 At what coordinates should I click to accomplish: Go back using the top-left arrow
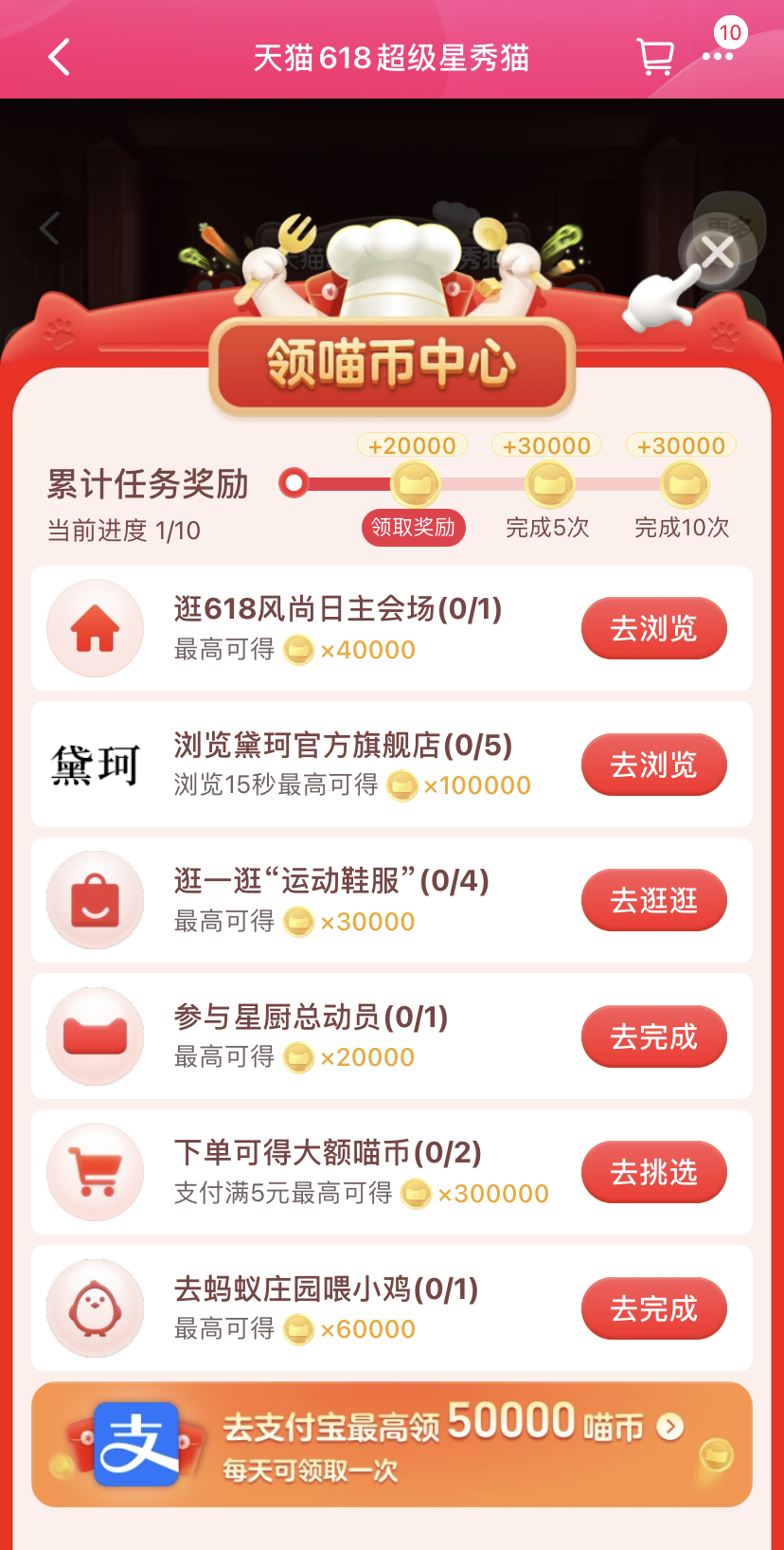pyautogui.click(x=59, y=57)
